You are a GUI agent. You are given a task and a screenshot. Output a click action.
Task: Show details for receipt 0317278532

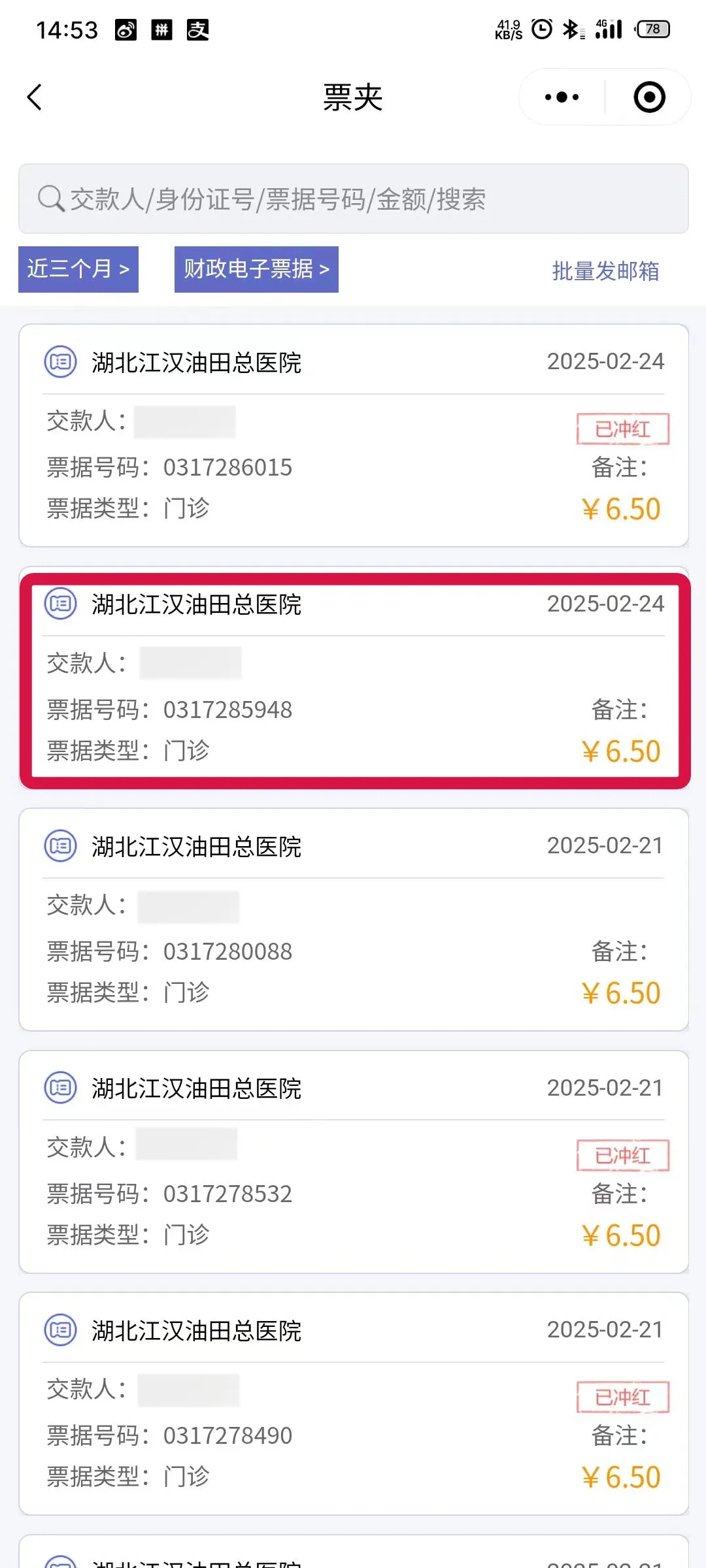[353, 1162]
